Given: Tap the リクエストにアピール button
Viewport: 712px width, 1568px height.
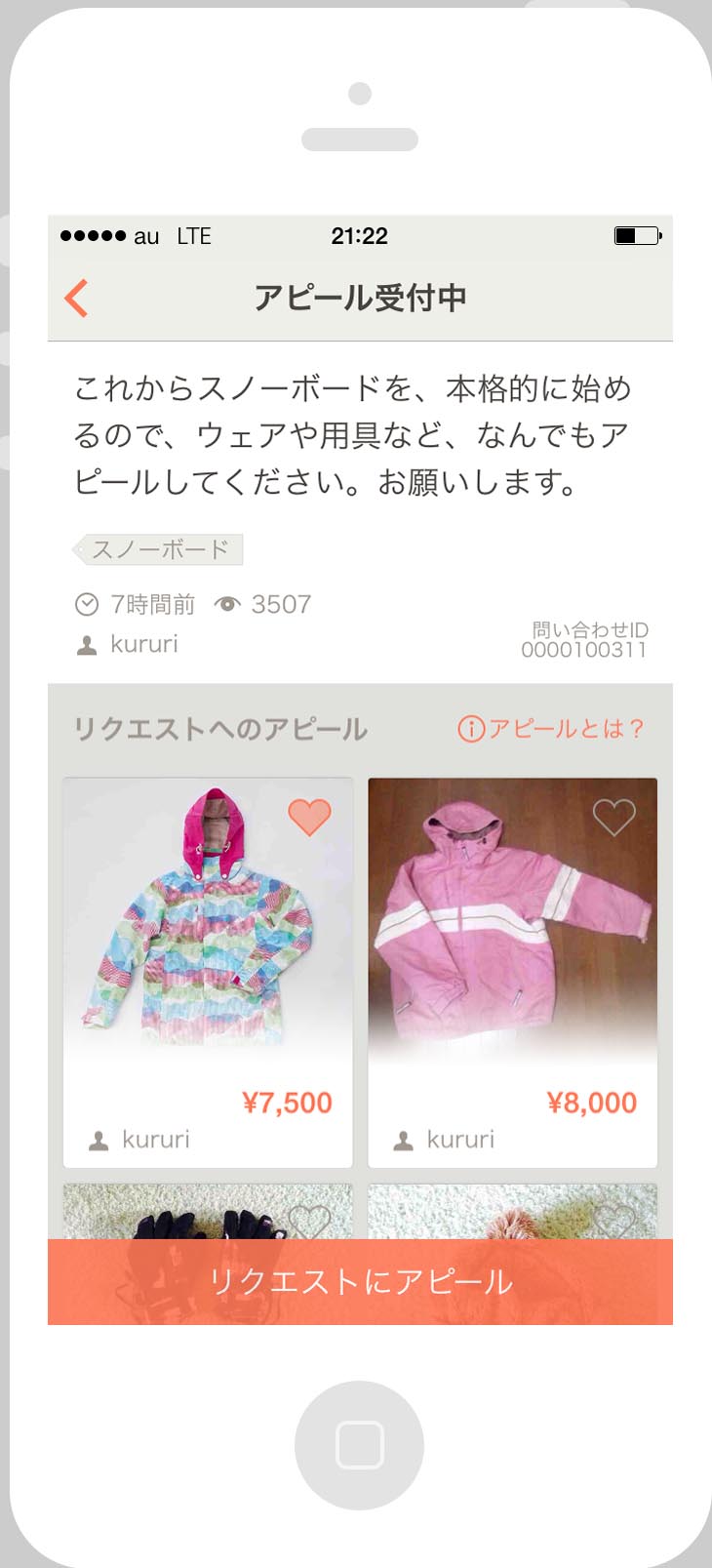Looking at the screenshot, I should [x=360, y=1281].
